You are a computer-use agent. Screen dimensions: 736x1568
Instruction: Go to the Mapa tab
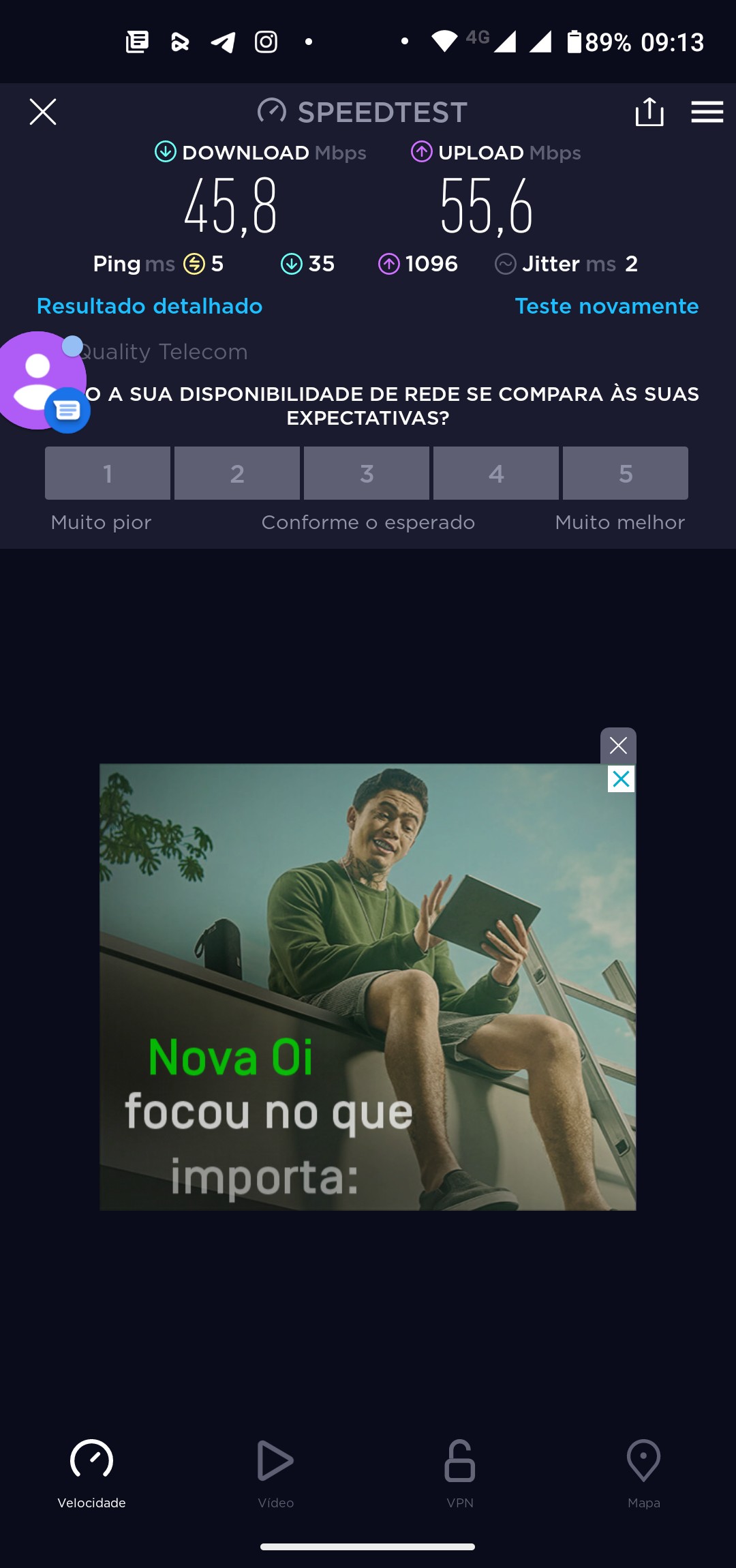pos(643,1472)
